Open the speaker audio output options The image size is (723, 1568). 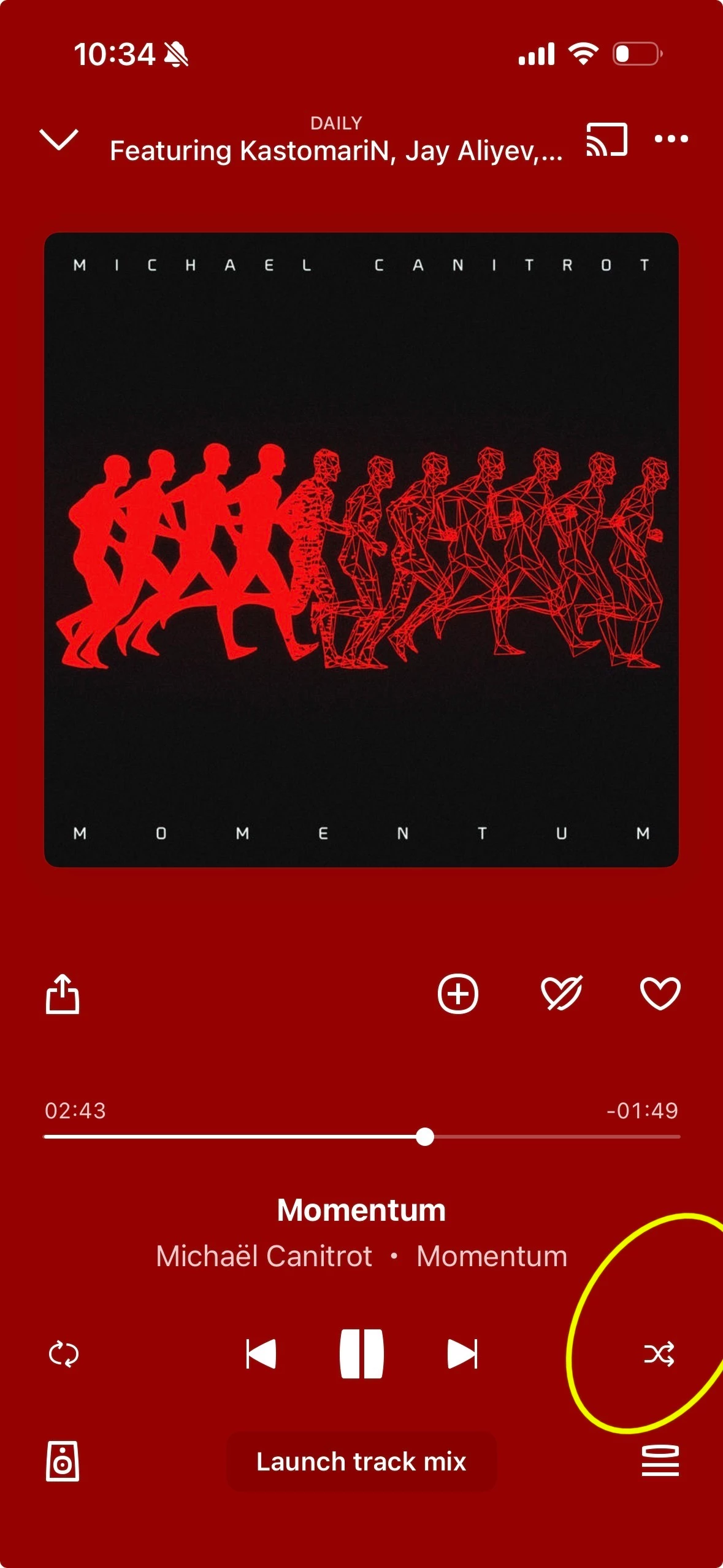(63, 1461)
